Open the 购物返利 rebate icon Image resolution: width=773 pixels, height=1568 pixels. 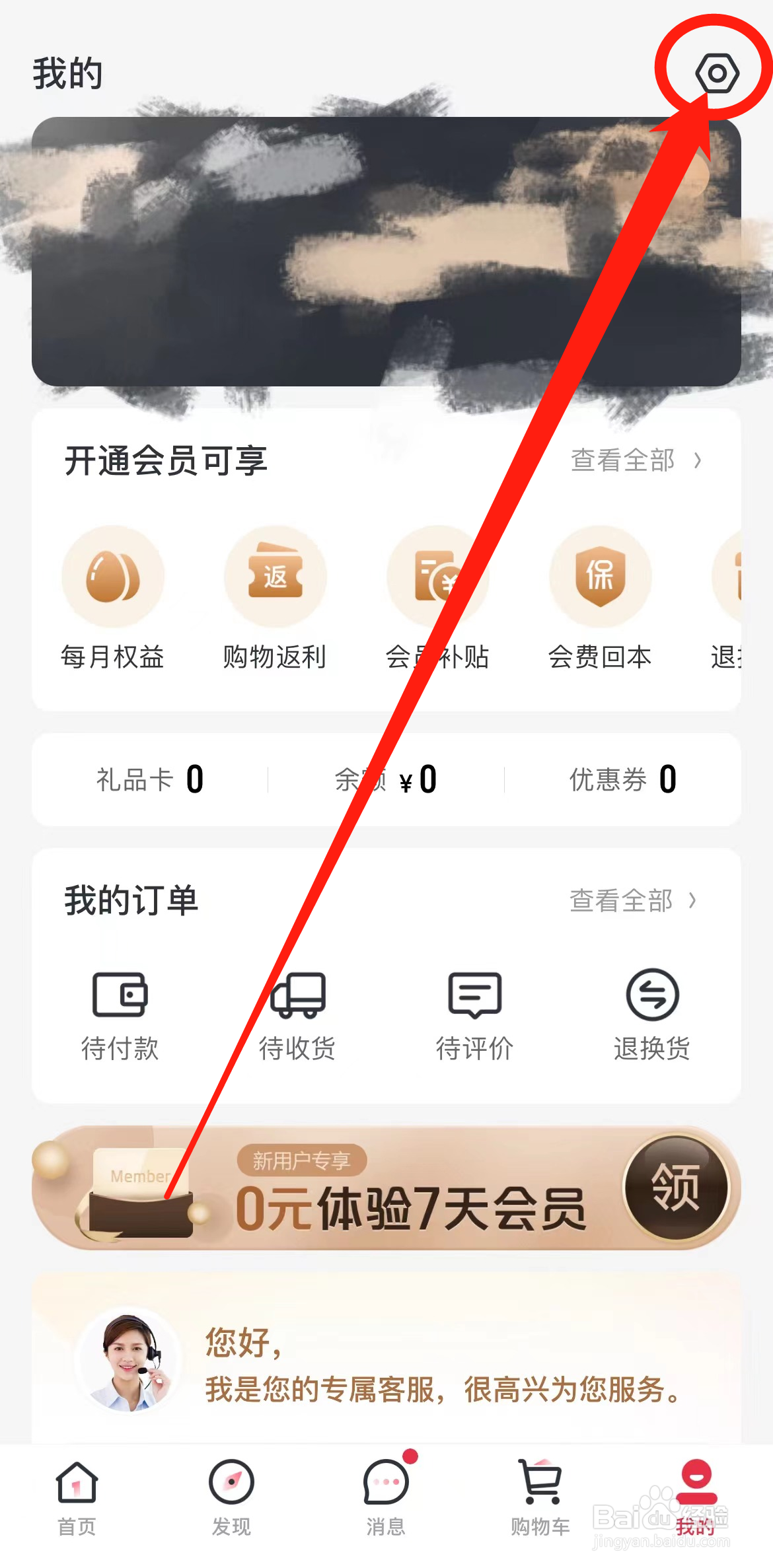[274, 576]
